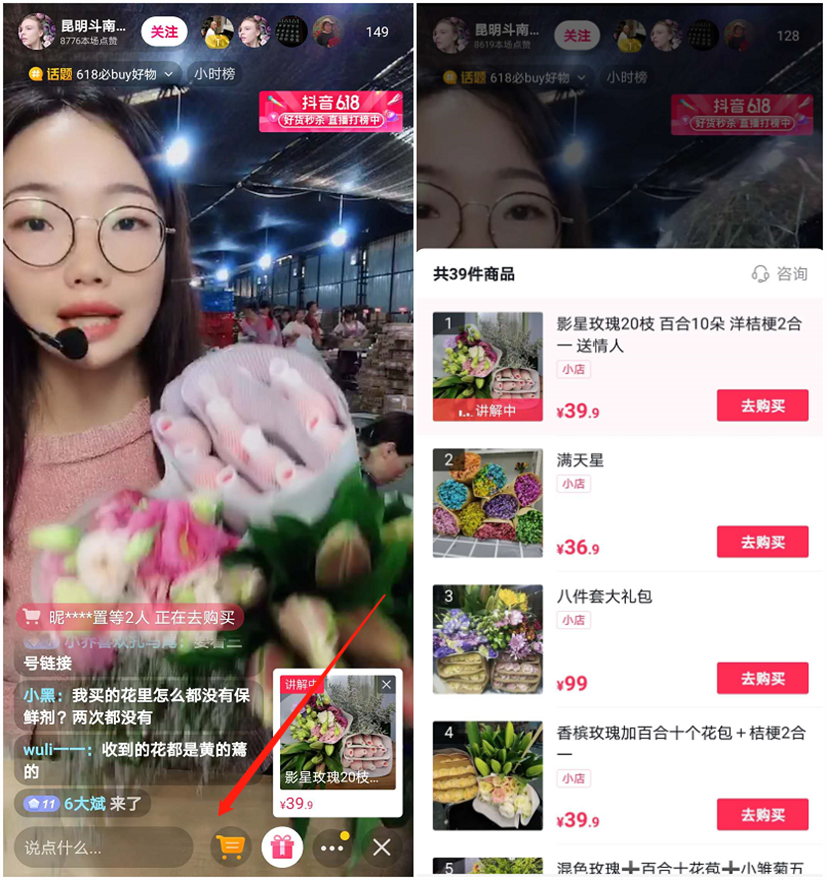Send a gift via the gift icon
The width and height of the screenshot is (826, 880).
point(282,847)
